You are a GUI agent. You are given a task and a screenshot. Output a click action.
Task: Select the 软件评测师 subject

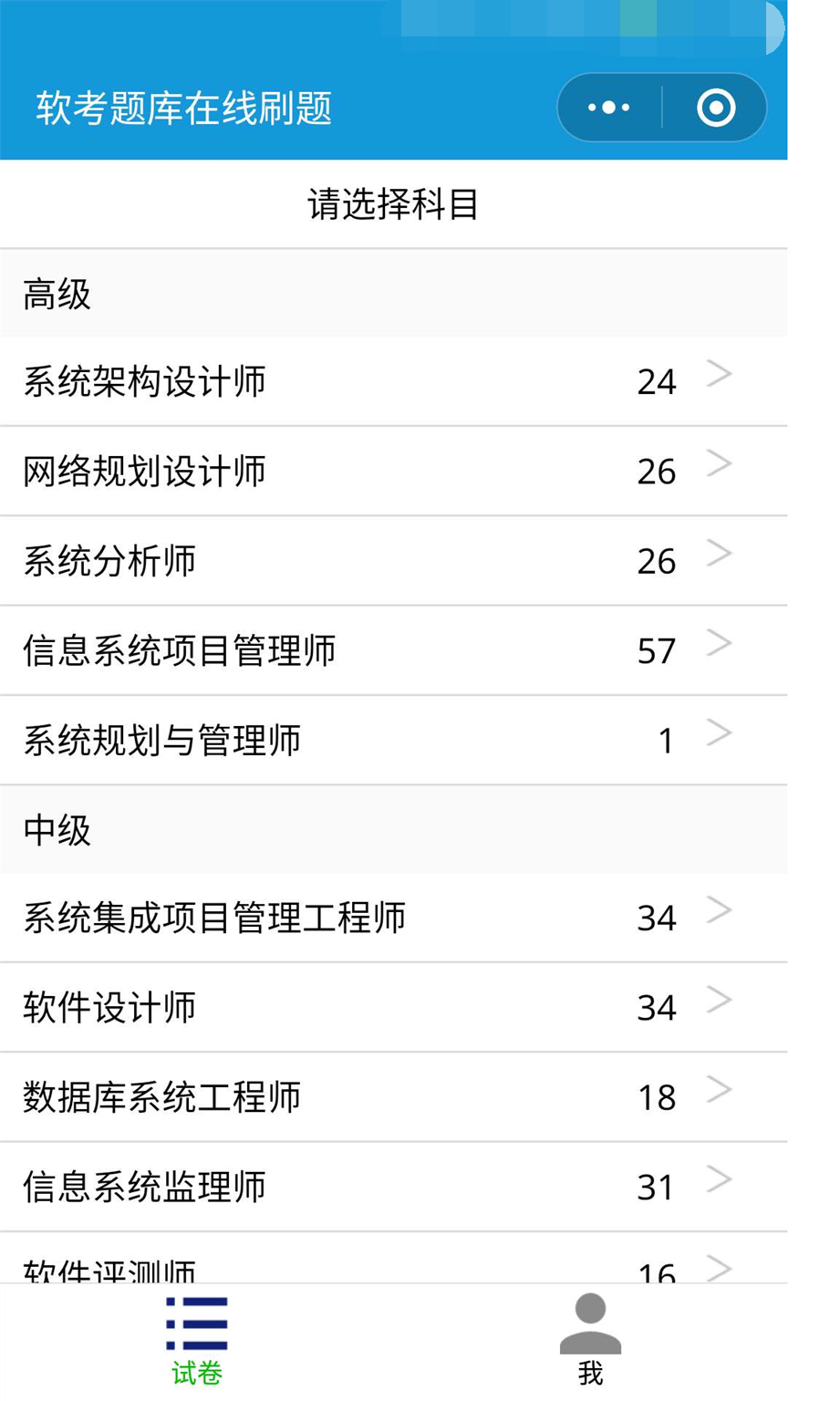tap(393, 1268)
